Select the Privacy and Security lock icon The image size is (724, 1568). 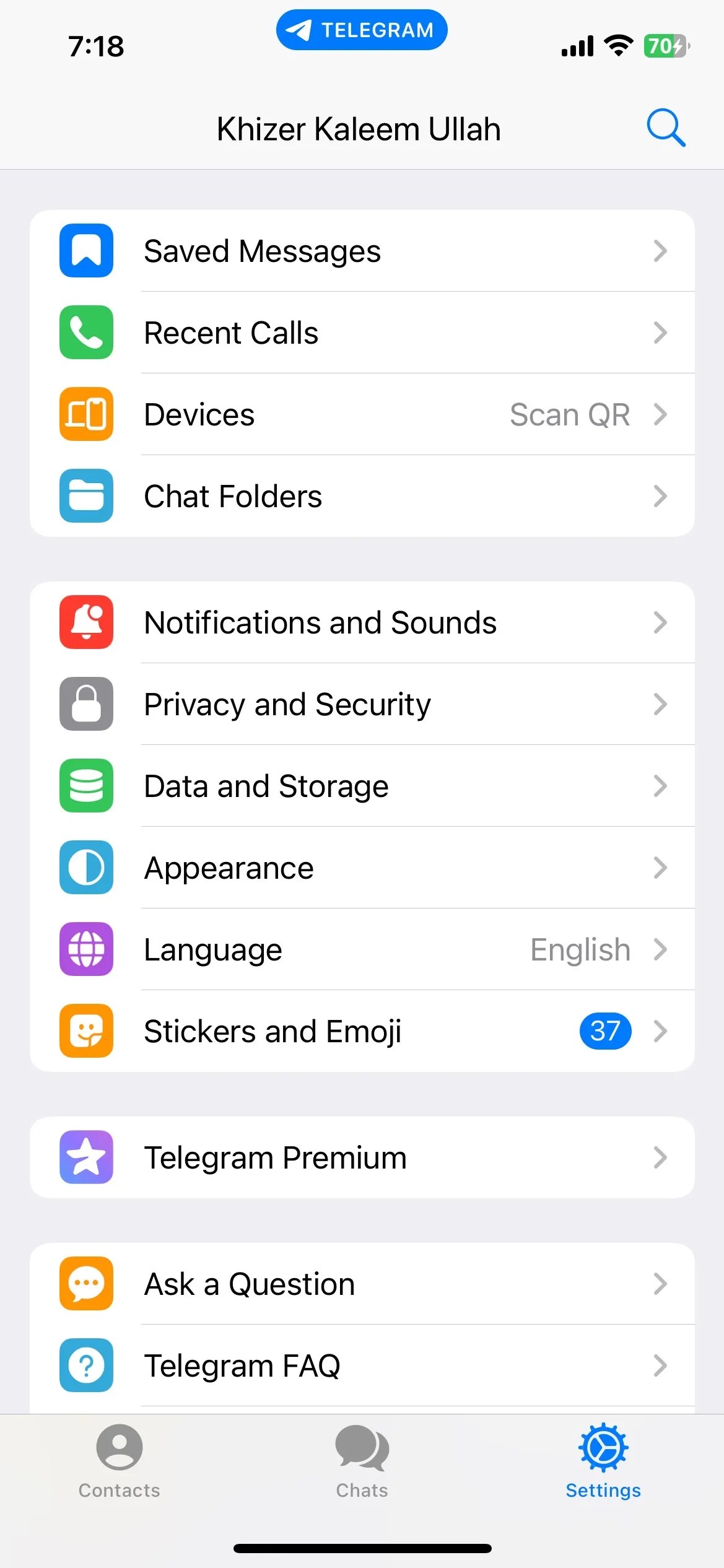pyautogui.click(x=86, y=704)
